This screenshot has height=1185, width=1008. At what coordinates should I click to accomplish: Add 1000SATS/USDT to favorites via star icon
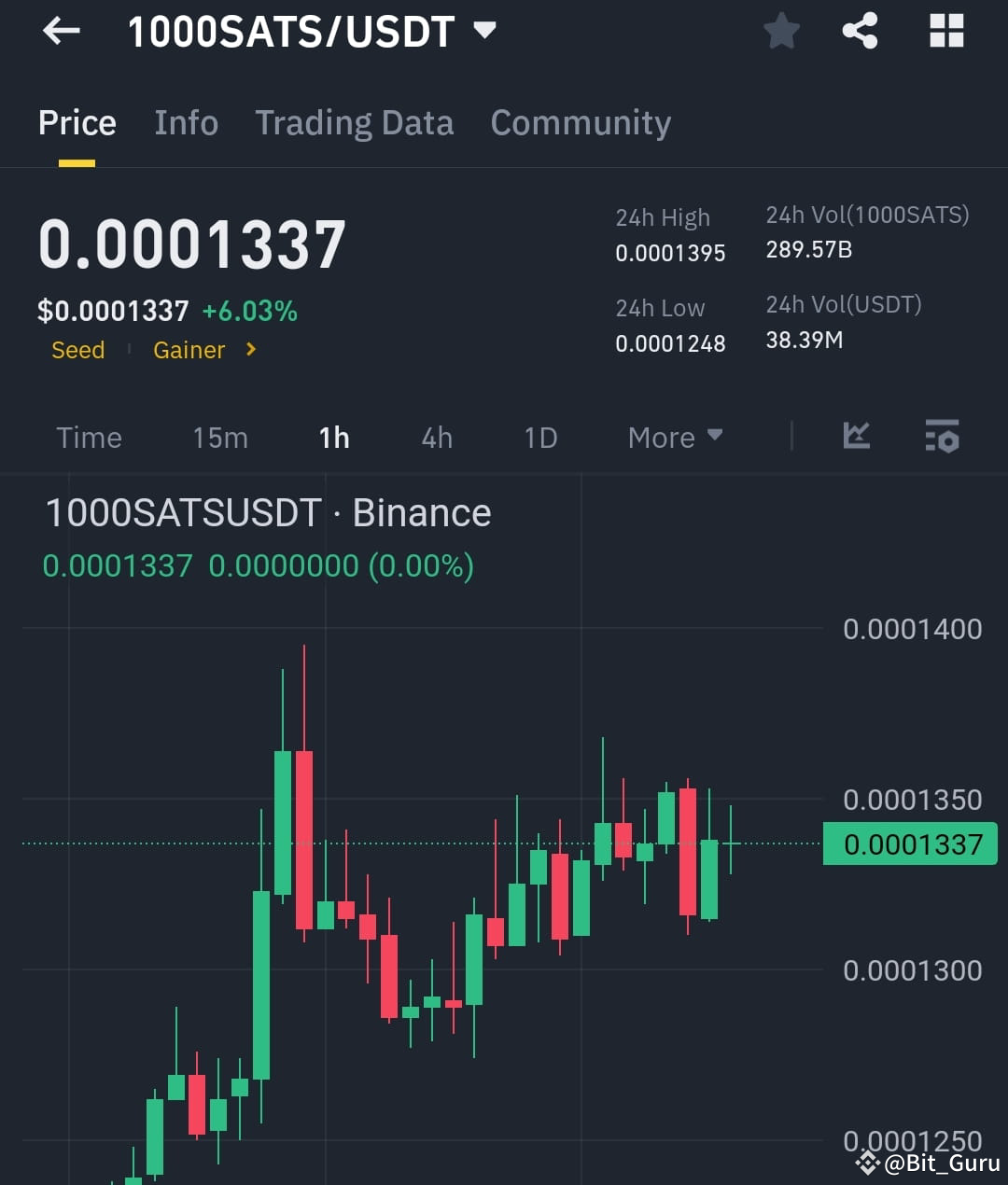pos(781,30)
